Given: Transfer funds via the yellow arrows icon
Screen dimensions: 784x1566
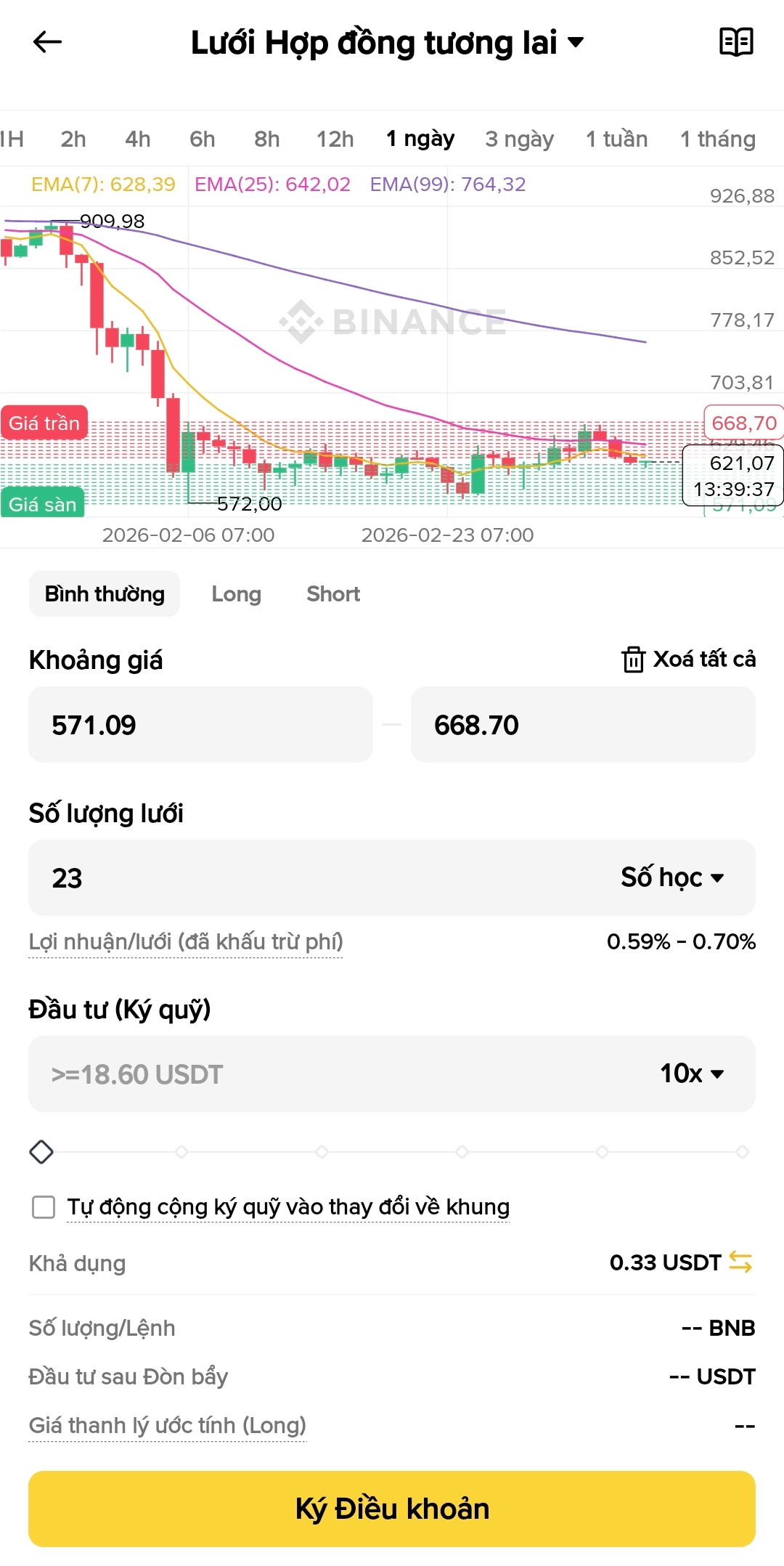Looking at the screenshot, I should [x=740, y=1262].
